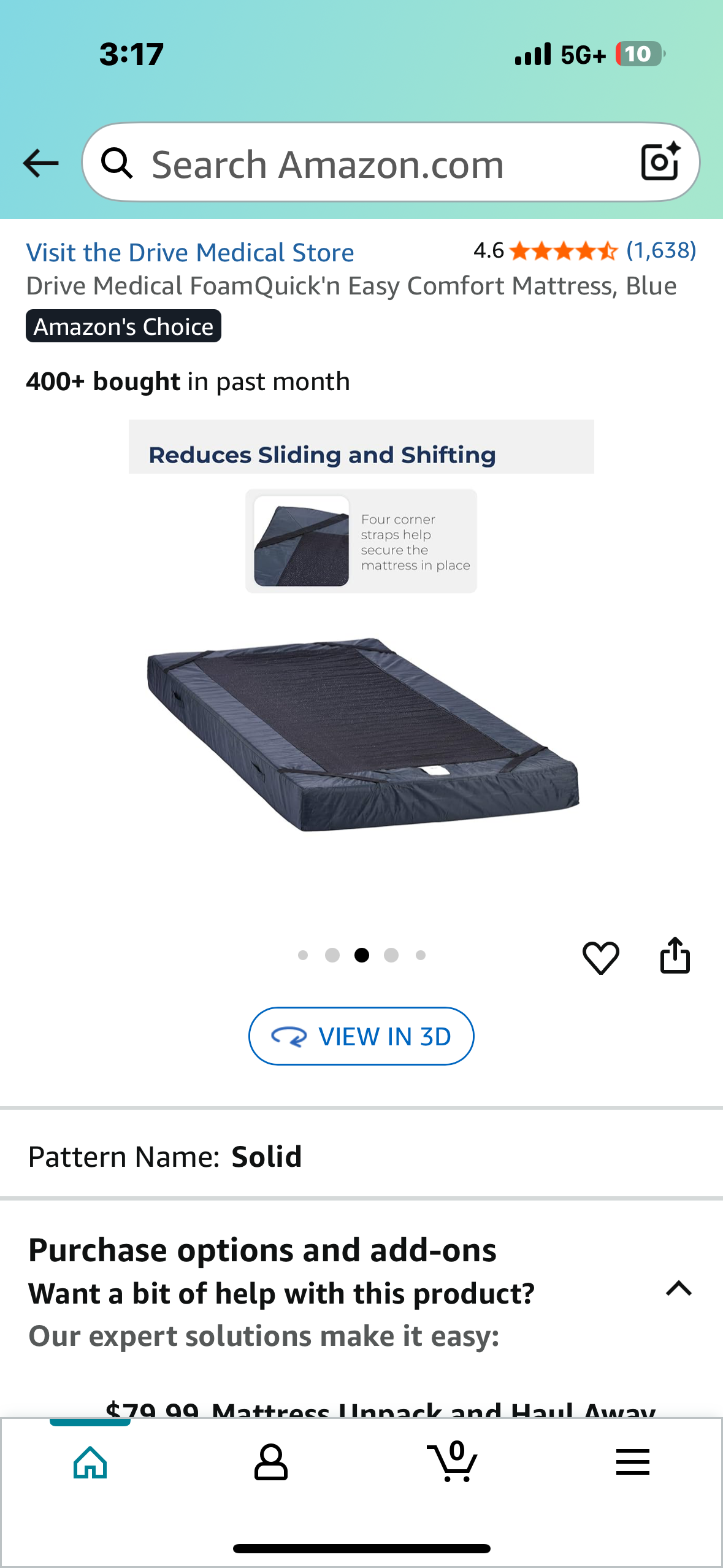Open the 1,638 customer ratings
This screenshot has width=723, height=1568.
660,250
